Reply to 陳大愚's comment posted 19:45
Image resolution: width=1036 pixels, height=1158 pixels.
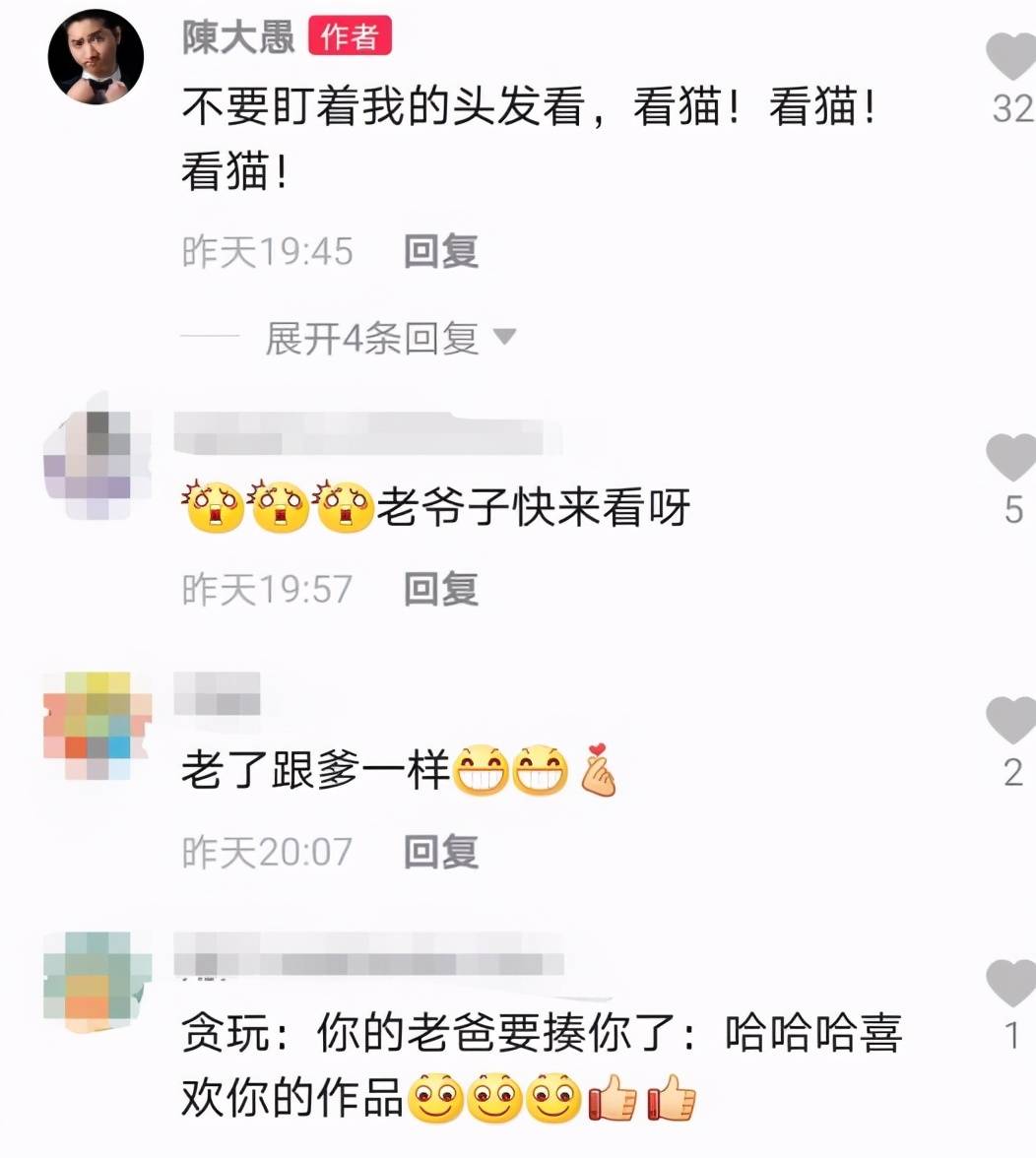point(440,251)
